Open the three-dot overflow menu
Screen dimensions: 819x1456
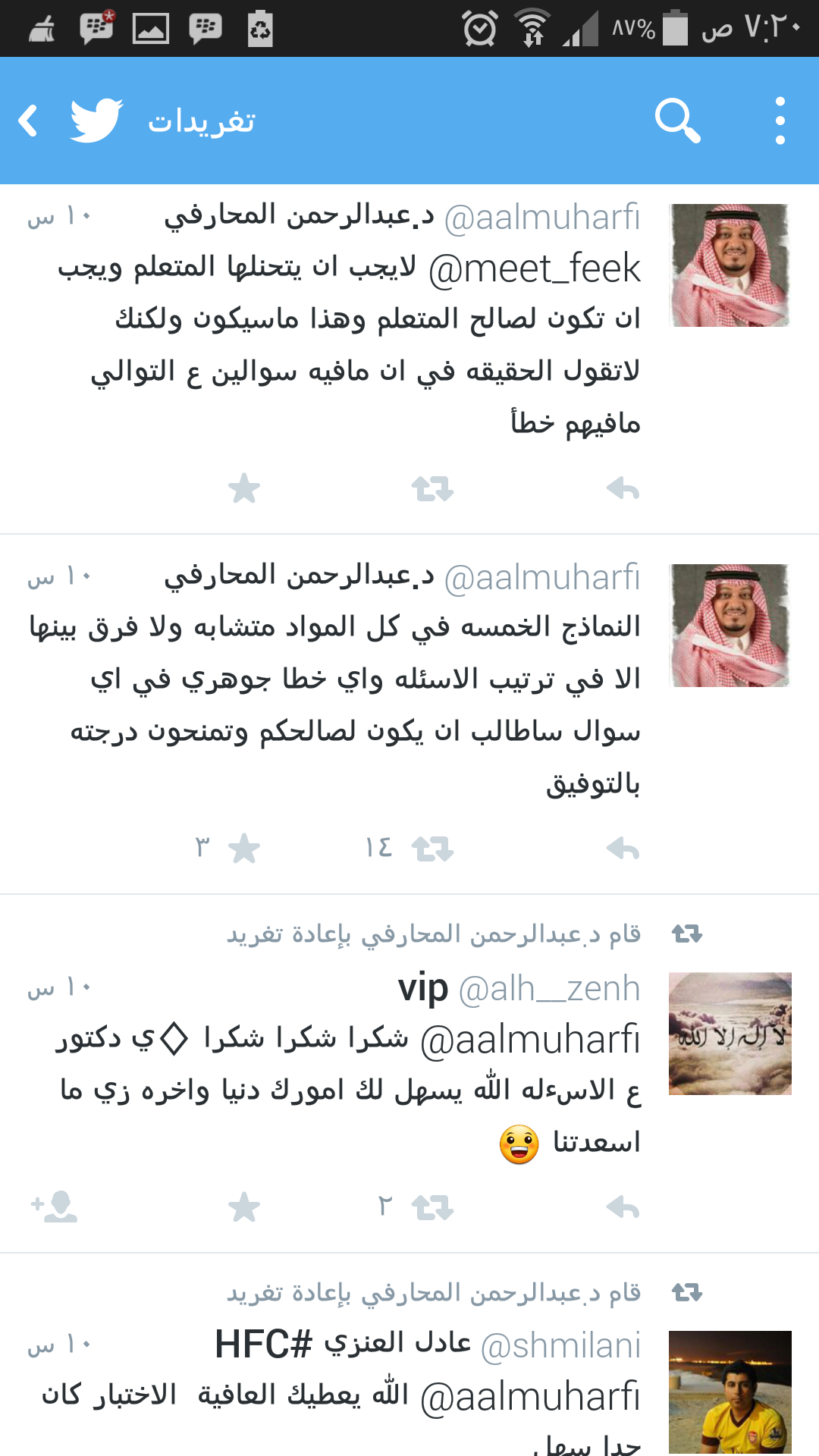pyautogui.click(x=780, y=121)
